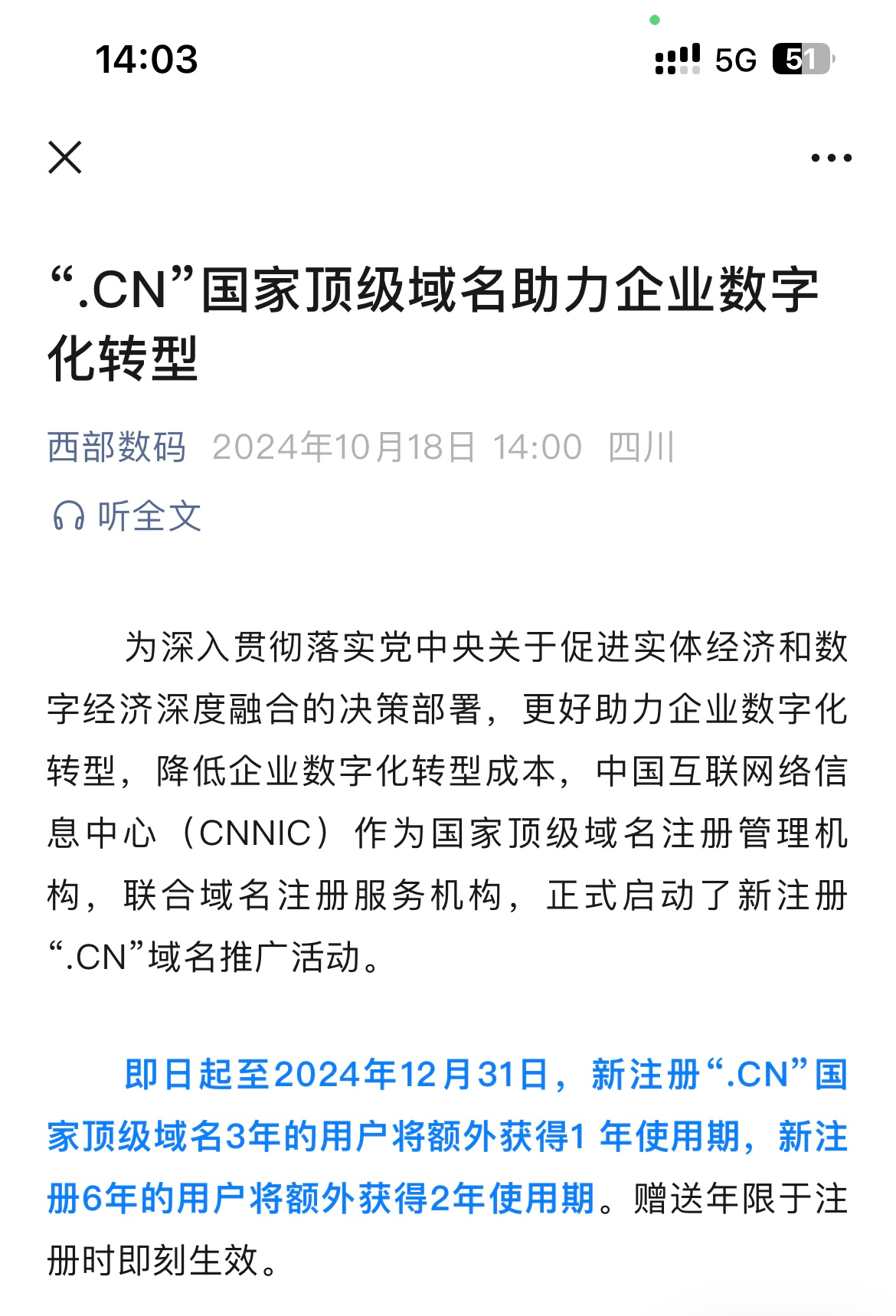Listen to the full article (听全文)
Viewport: 896px width, 1316px height.
127,516
